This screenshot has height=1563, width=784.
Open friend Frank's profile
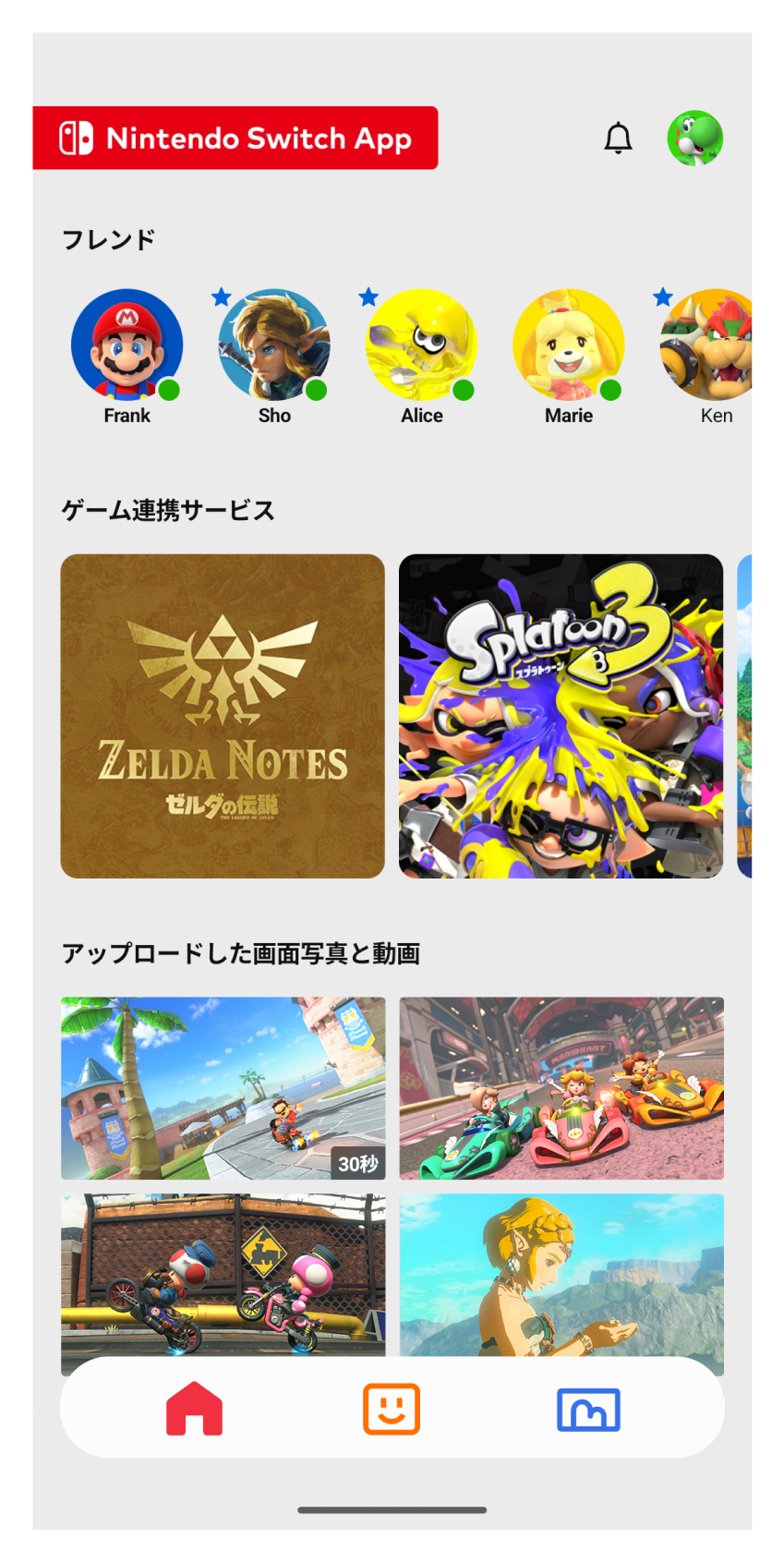tap(127, 346)
